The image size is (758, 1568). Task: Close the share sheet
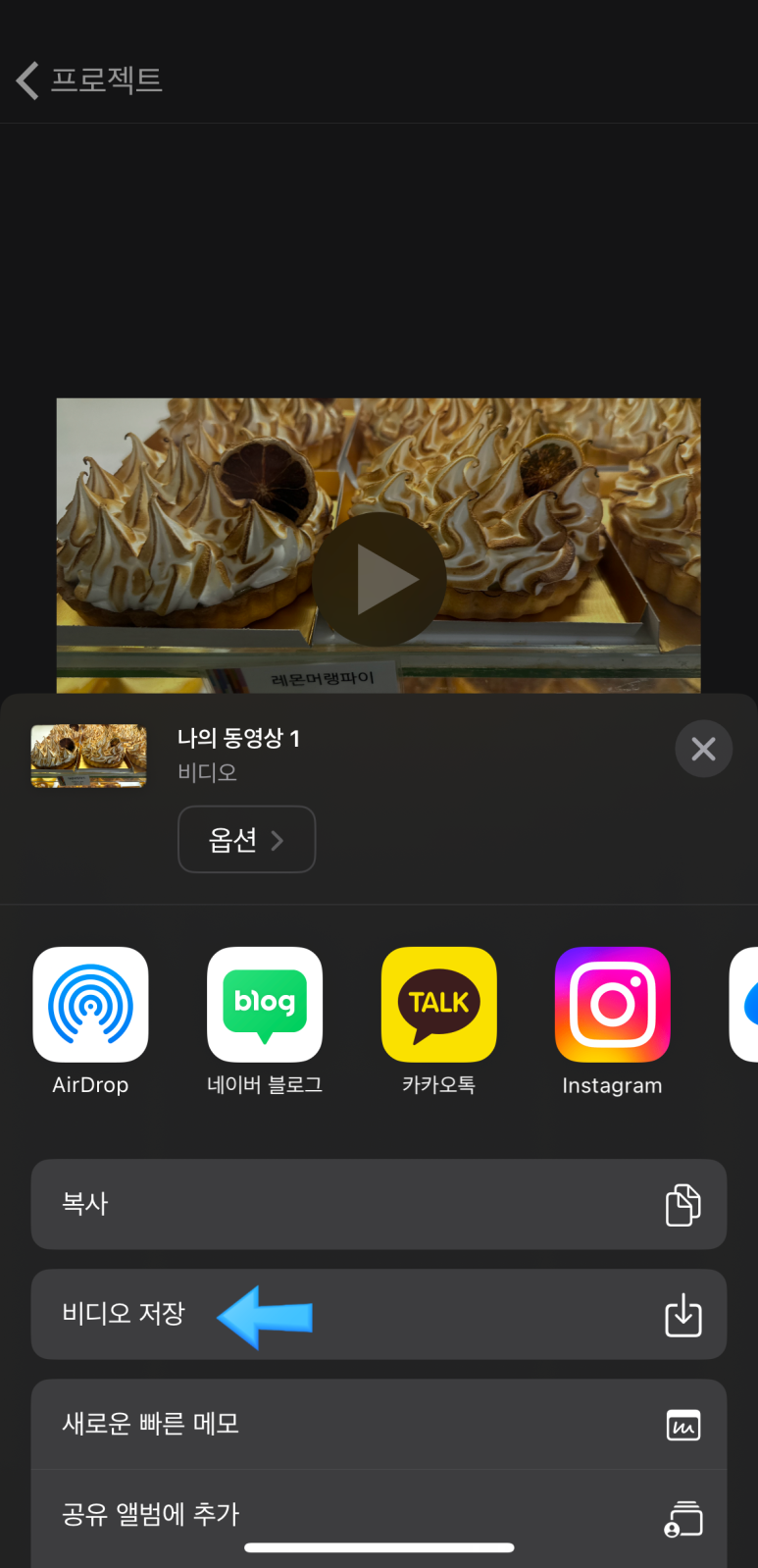[x=703, y=749]
